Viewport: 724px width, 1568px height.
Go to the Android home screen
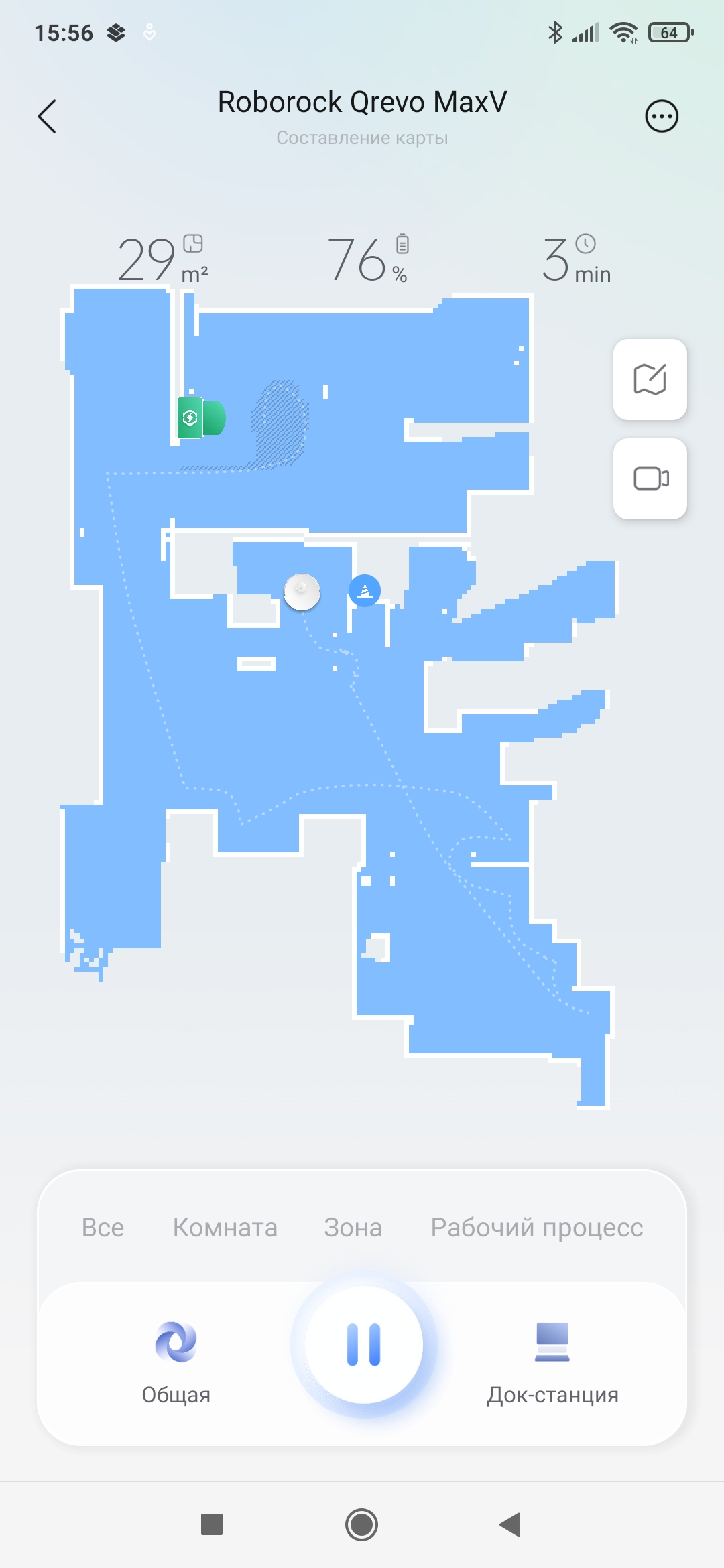click(x=361, y=1524)
